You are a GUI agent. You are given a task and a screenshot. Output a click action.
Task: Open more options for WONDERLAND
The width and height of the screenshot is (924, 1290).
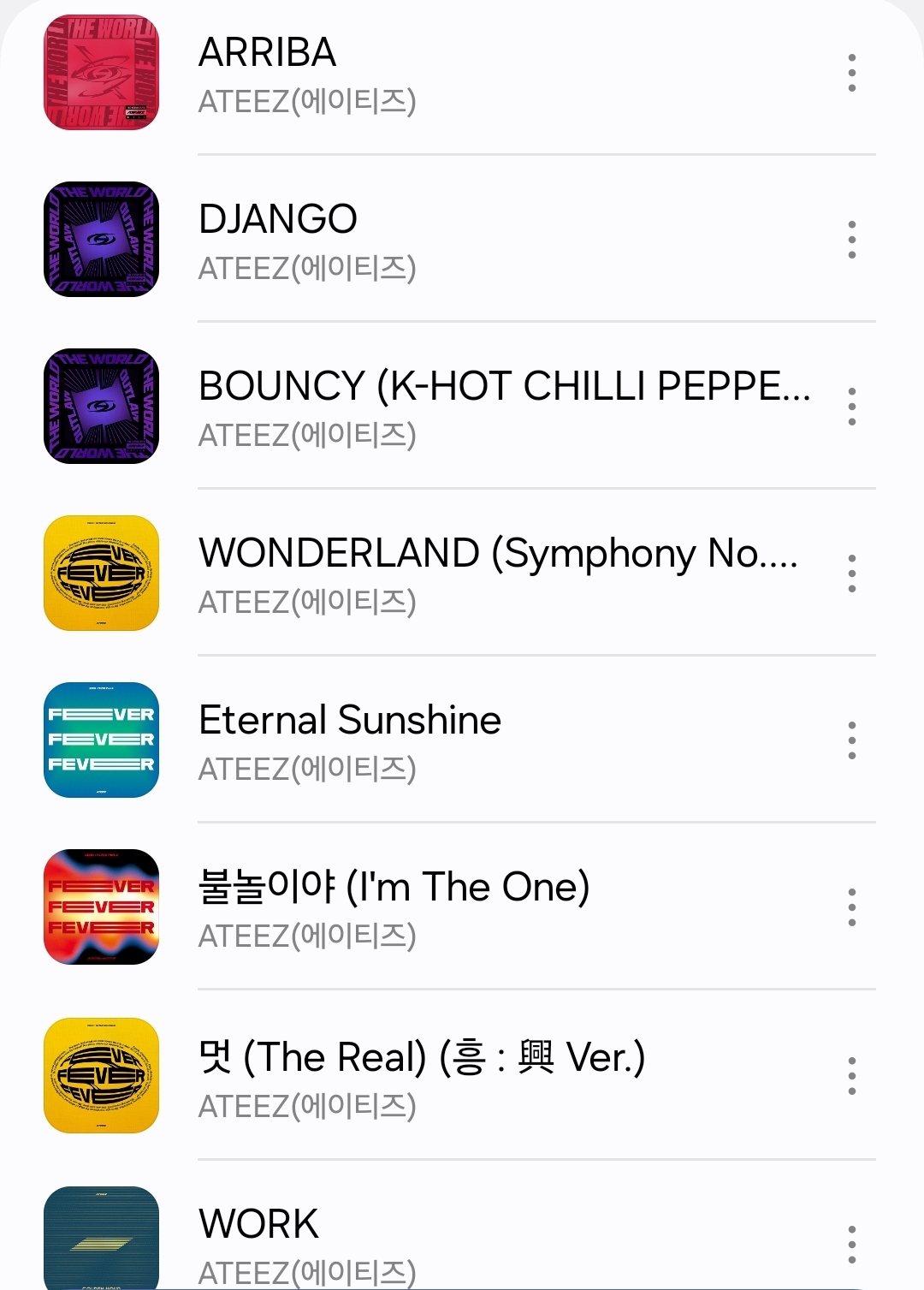point(851,574)
